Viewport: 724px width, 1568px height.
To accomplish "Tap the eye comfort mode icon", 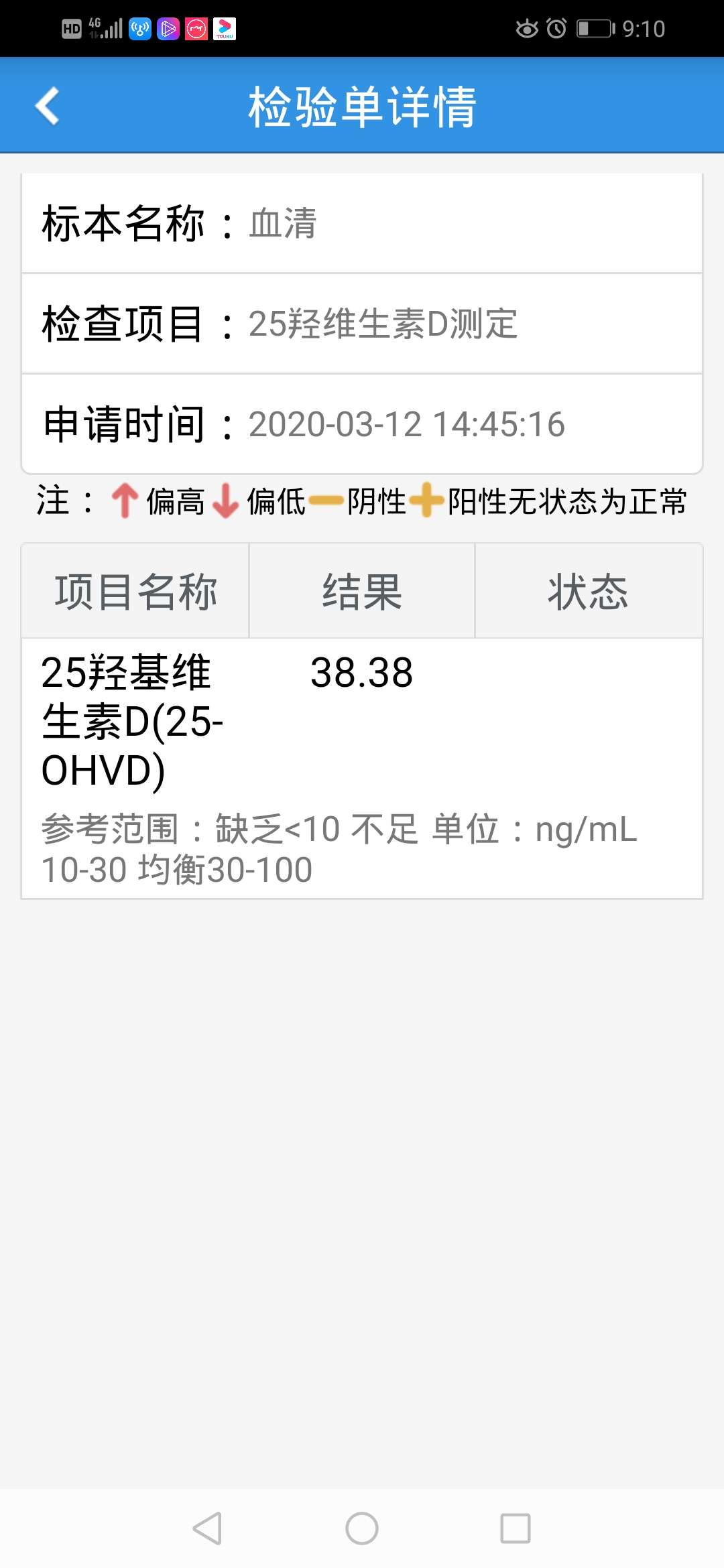I will (x=527, y=29).
